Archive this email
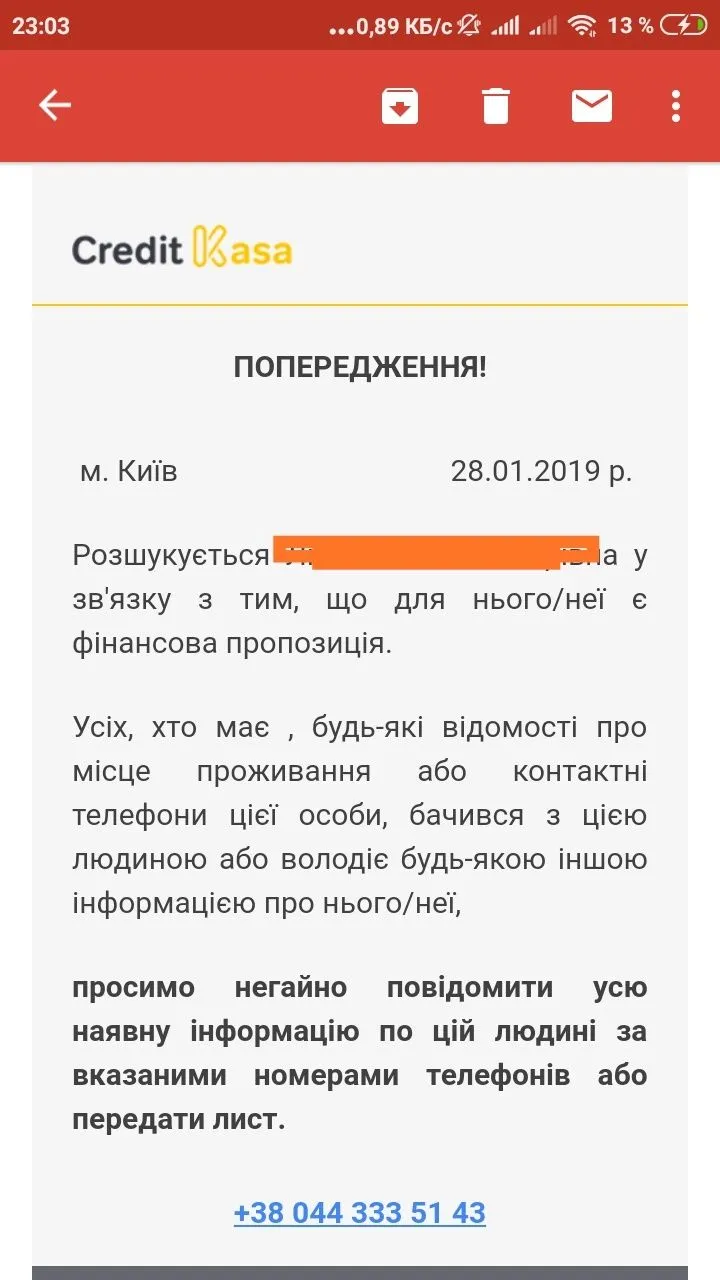Viewport: 720px width, 1280px height. 400,106
